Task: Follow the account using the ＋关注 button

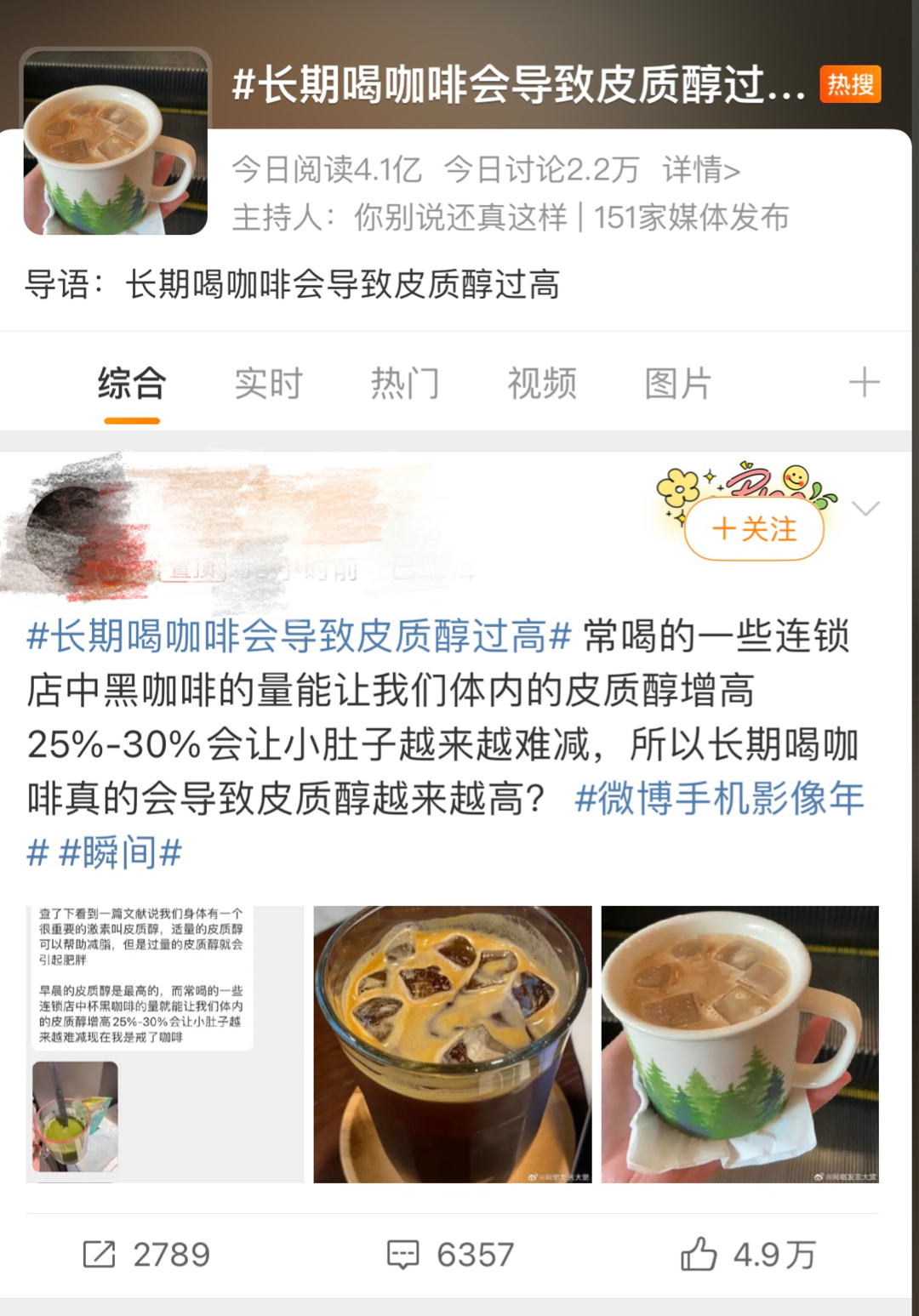Action: click(x=752, y=528)
